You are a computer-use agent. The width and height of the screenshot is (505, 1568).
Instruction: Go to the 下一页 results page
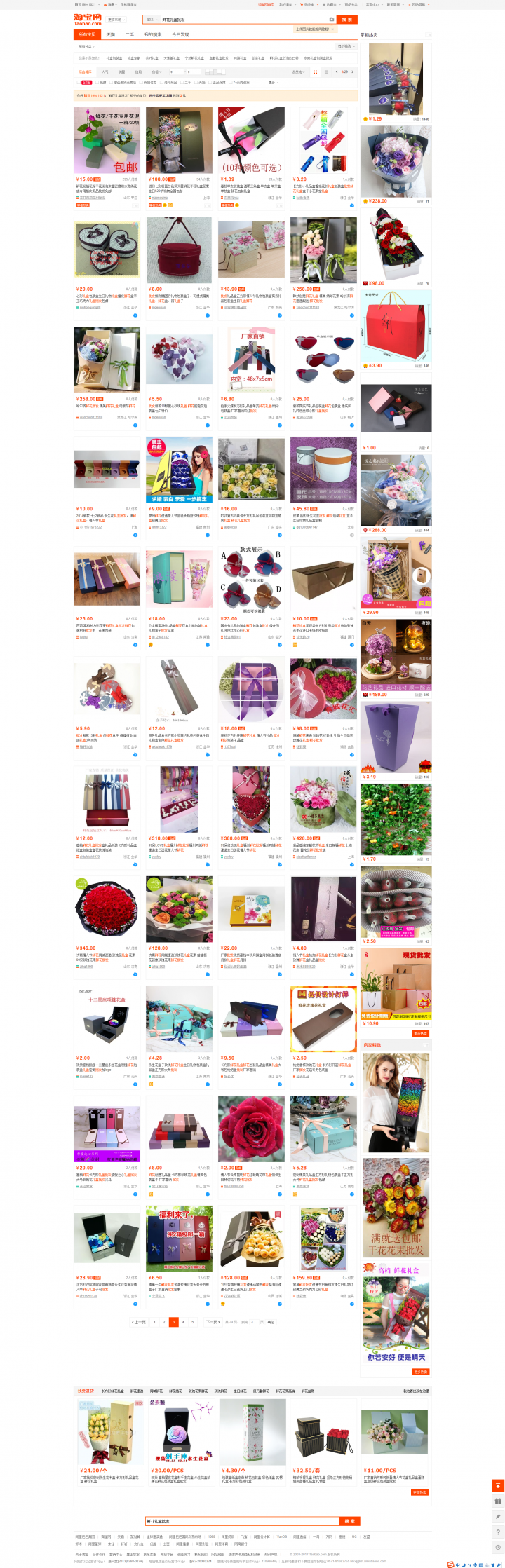click(x=212, y=1322)
